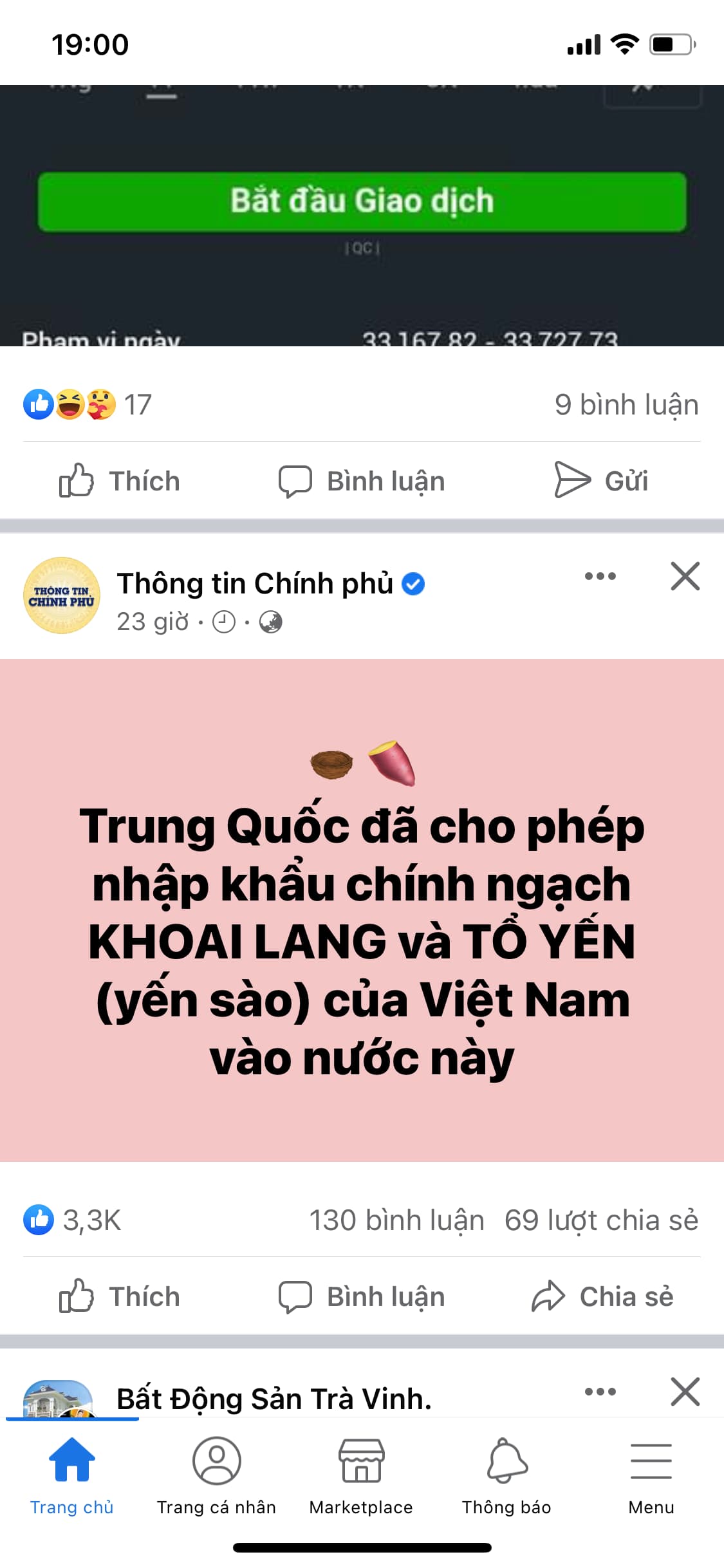The image size is (724, 1568).
Task: Tap the green Bắt đầu Giao dịch button
Action: [362, 201]
